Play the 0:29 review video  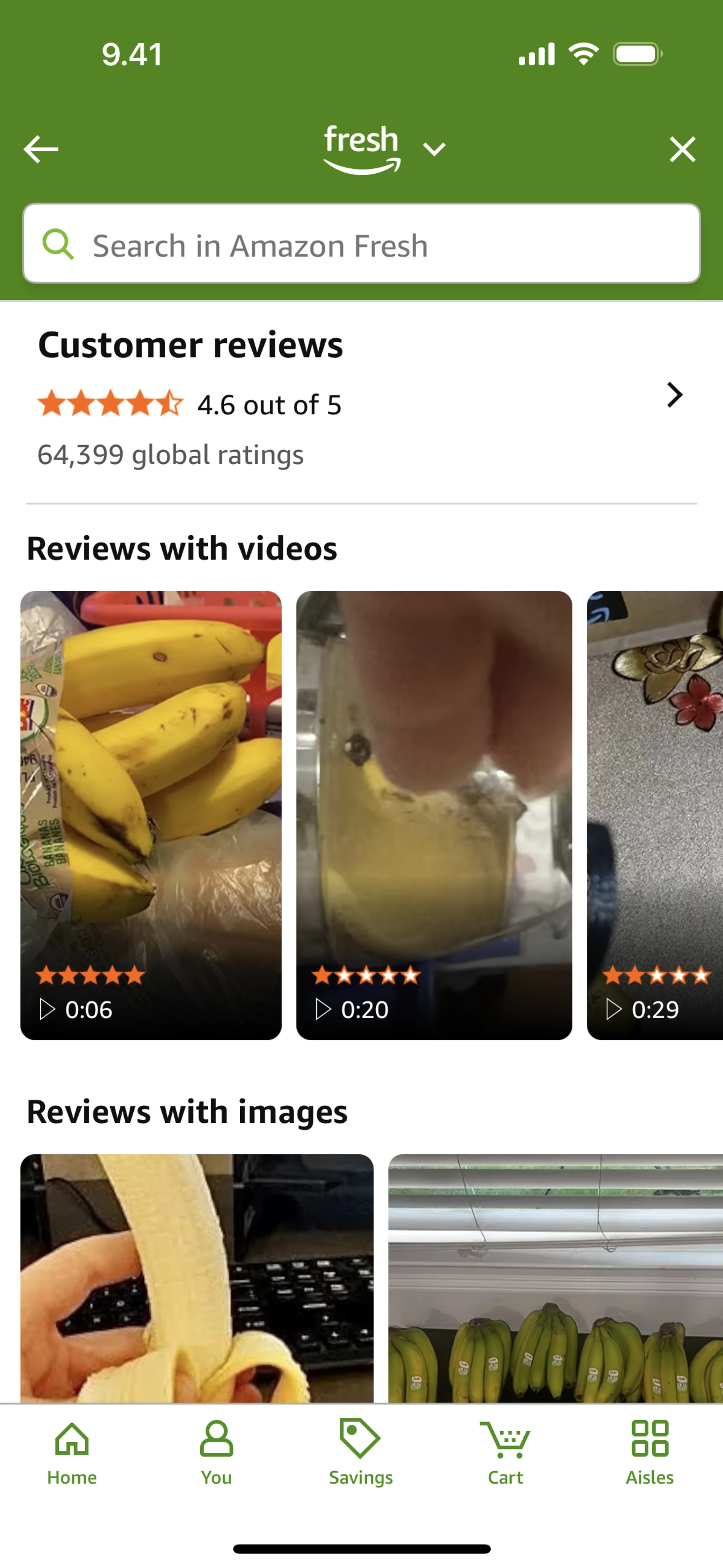pos(655,815)
